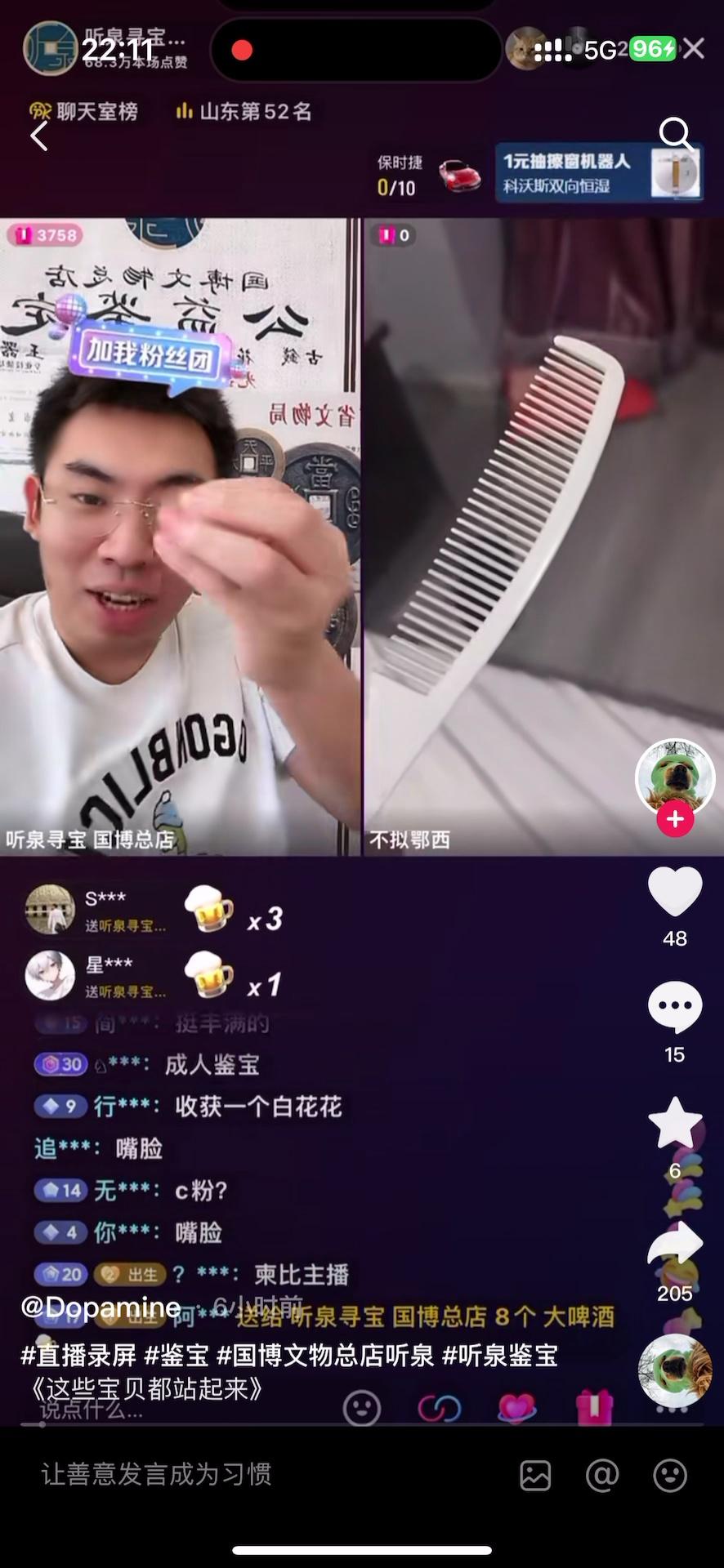The height and width of the screenshot is (1568, 724).
Task: Attach an image to the comment
Action: [535, 1476]
